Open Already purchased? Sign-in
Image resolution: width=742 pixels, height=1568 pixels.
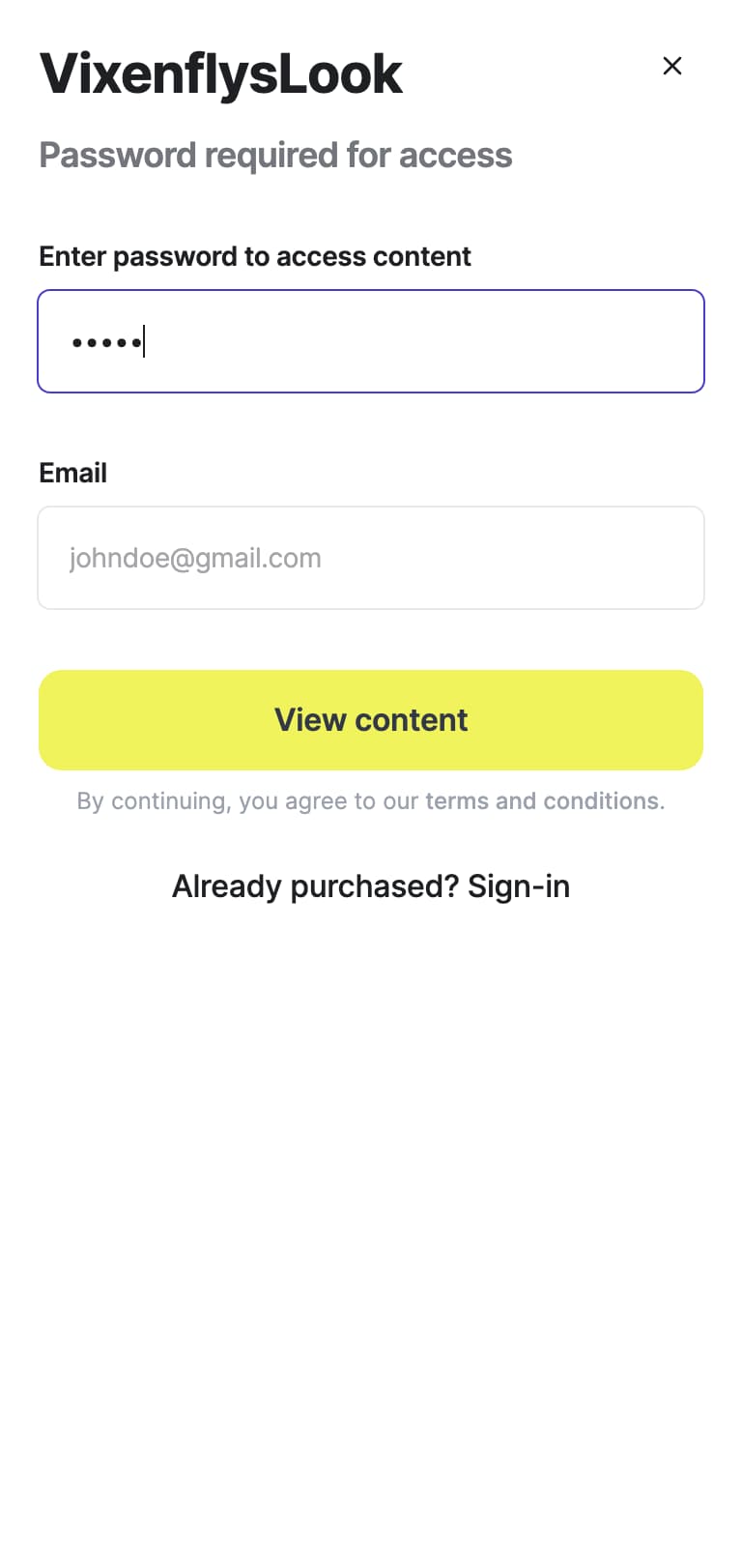pos(371,886)
